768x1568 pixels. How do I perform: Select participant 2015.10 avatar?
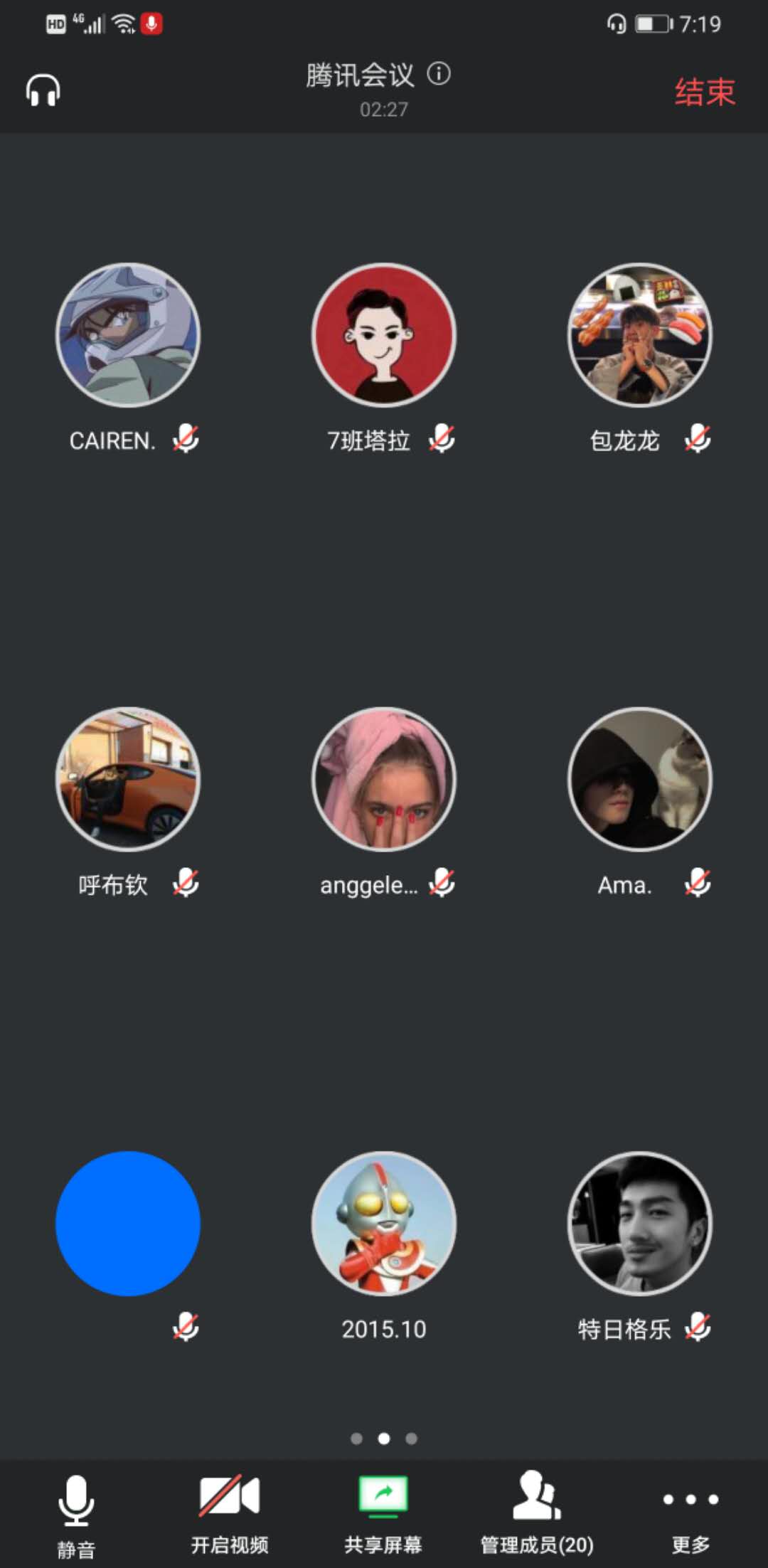tap(384, 1223)
